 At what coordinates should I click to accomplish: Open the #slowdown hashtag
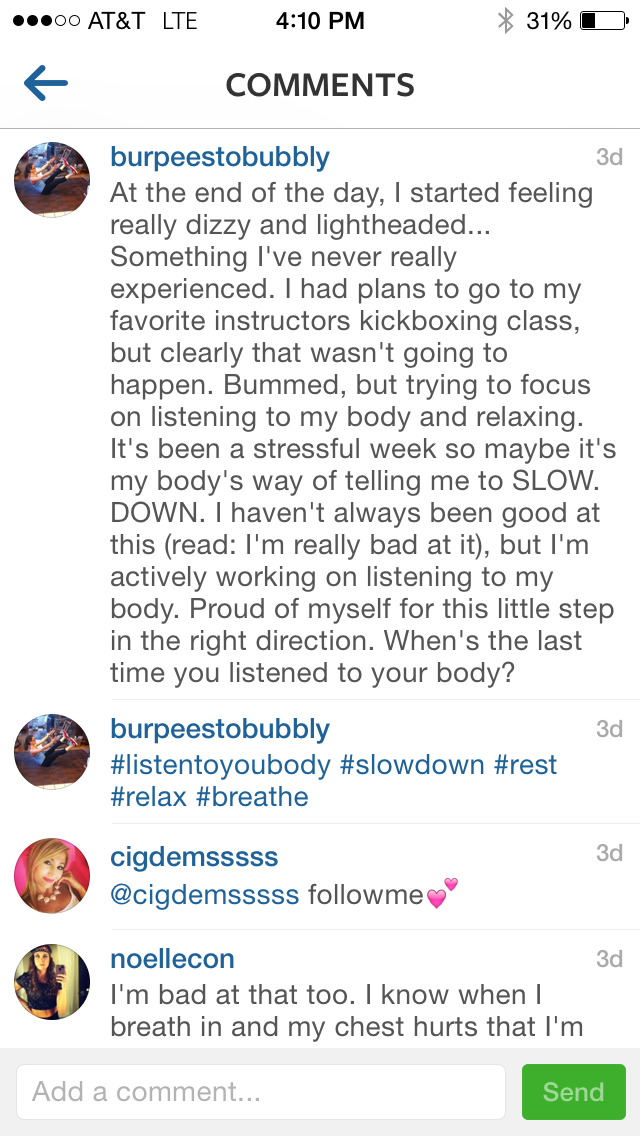pos(413,765)
